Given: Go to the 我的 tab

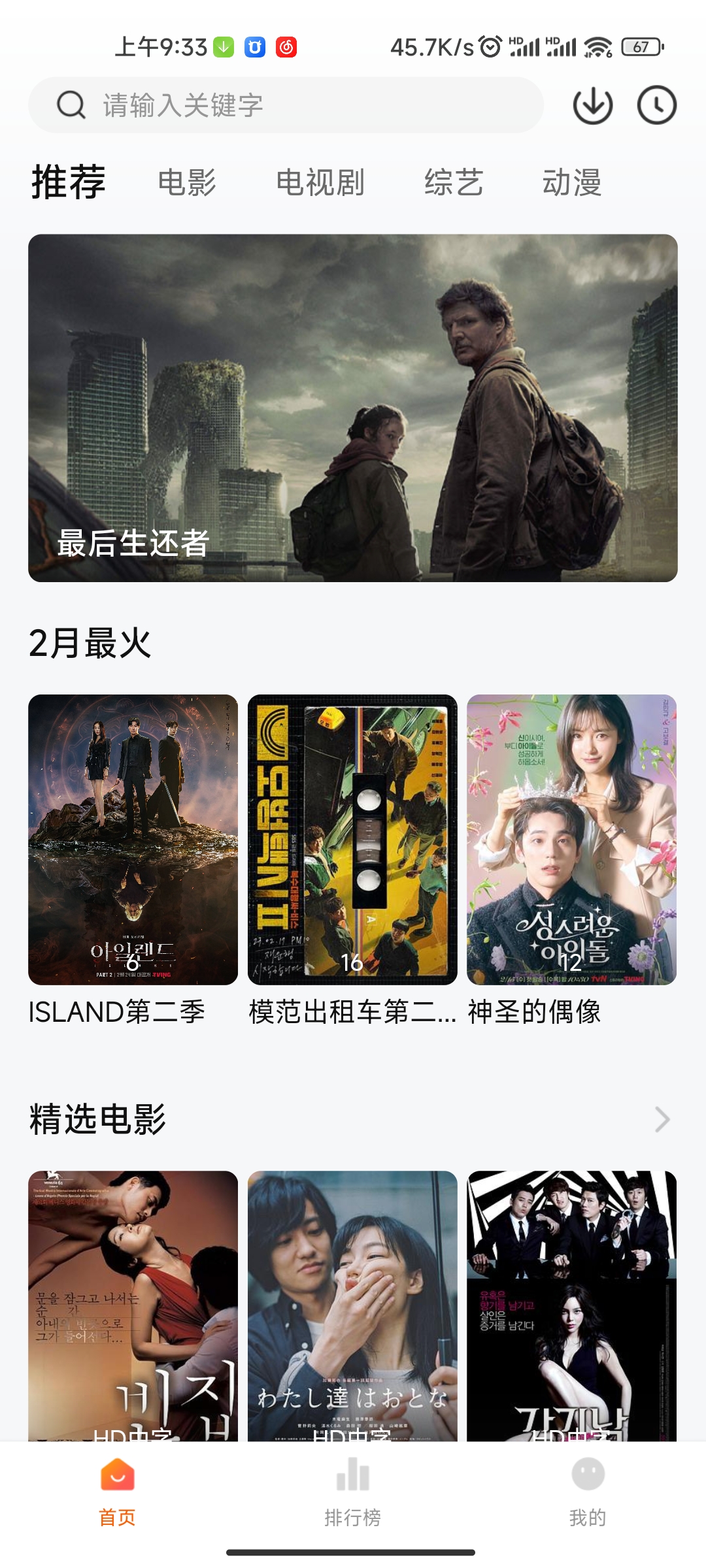Looking at the screenshot, I should click(x=588, y=1492).
